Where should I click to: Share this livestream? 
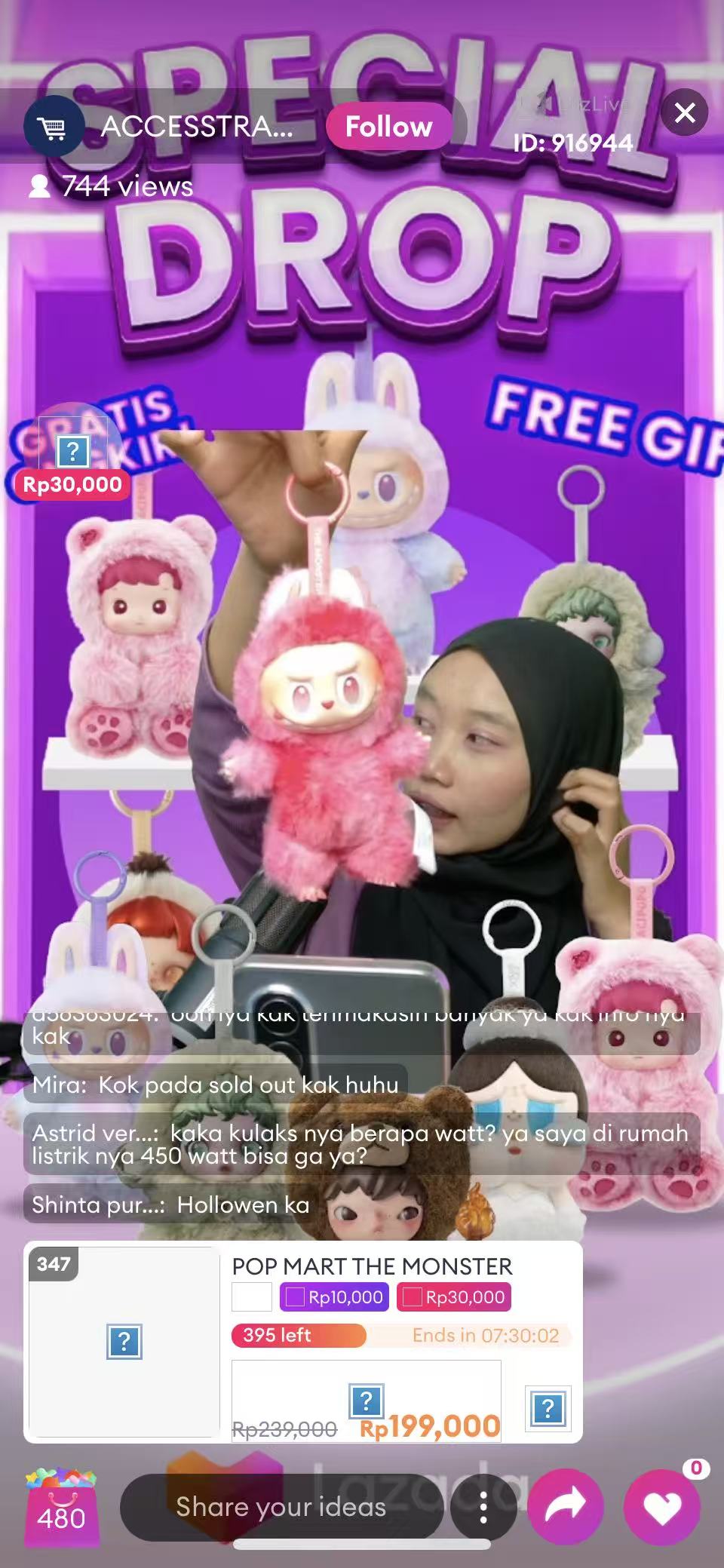point(565,1507)
